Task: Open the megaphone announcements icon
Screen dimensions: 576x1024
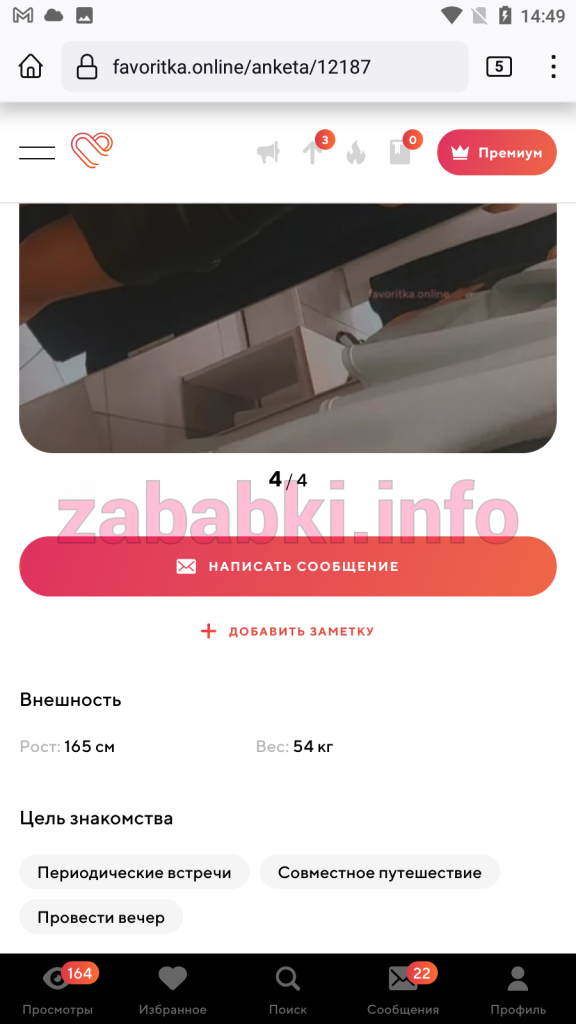Action: click(x=268, y=153)
